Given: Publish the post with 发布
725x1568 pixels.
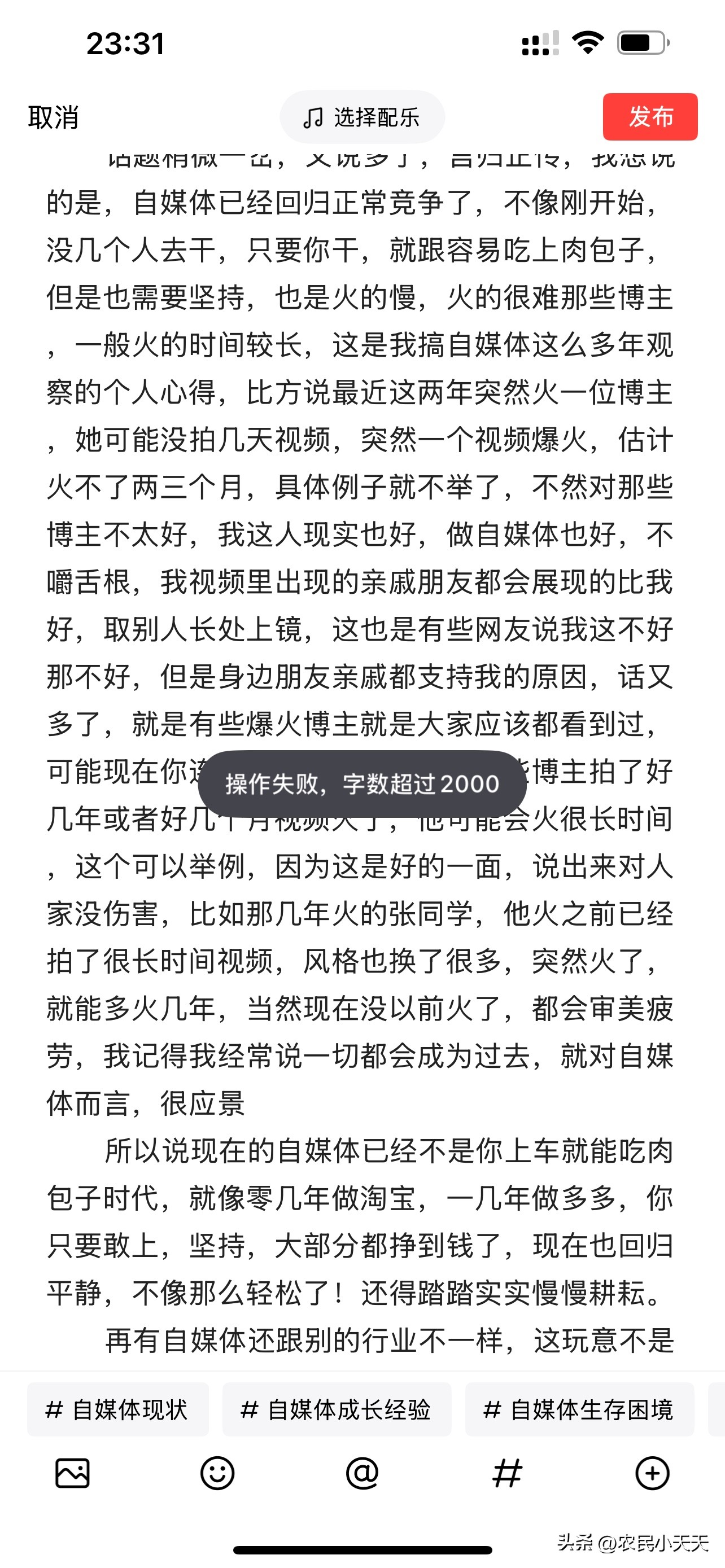Looking at the screenshot, I should [x=649, y=117].
